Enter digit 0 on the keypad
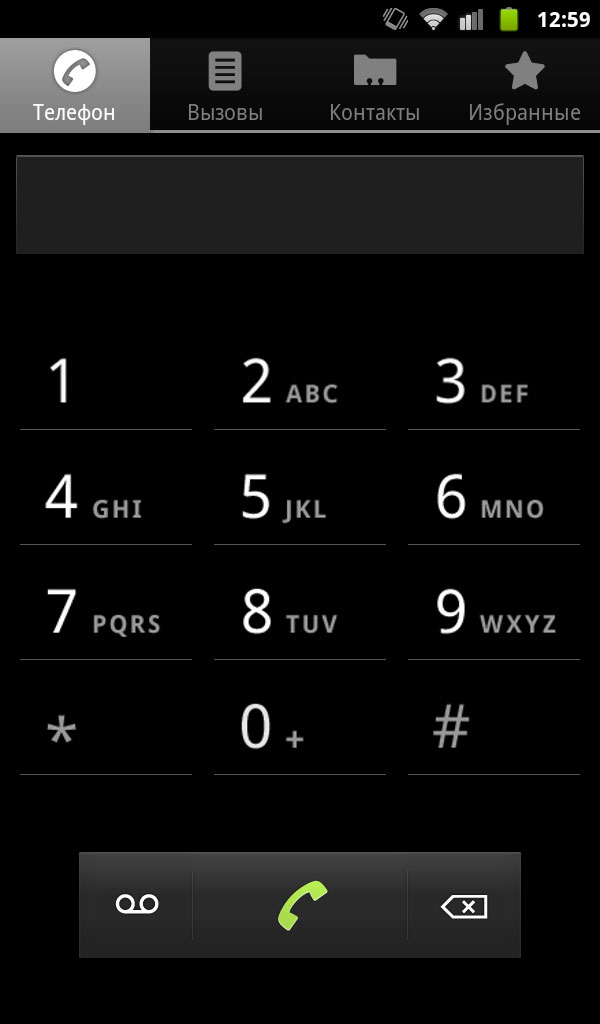 (299, 728)
